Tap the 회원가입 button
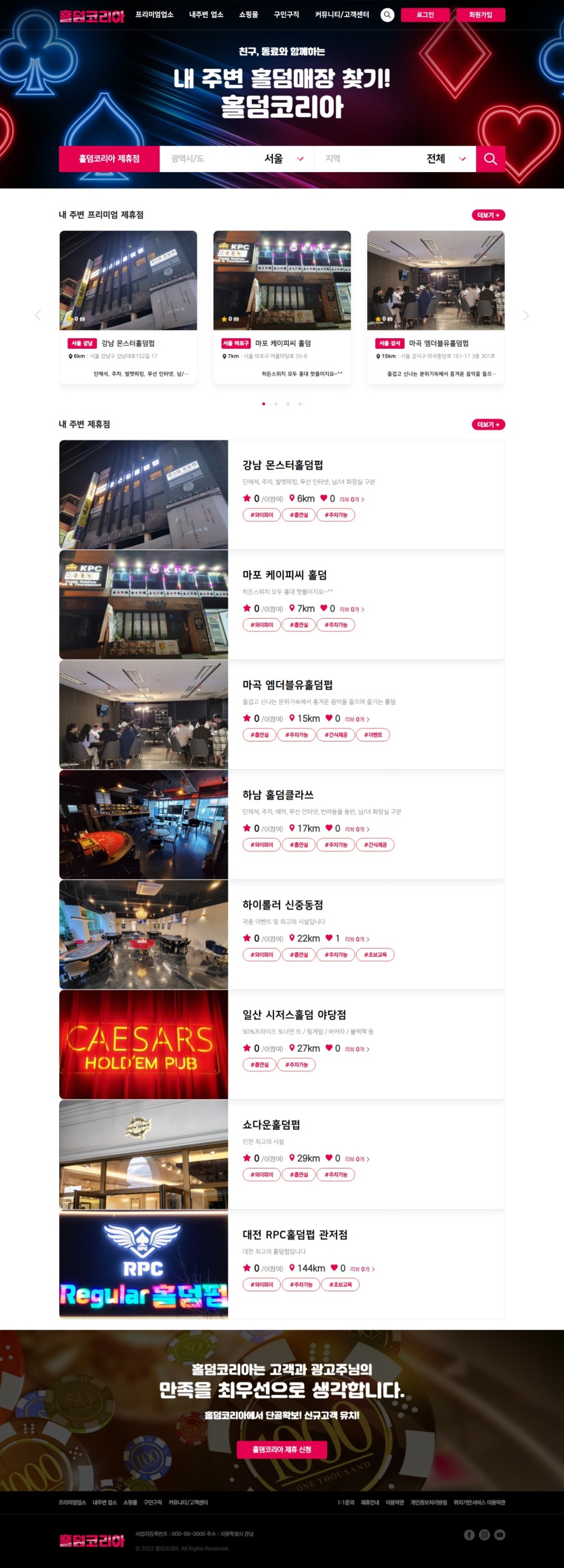Screen dimensions: 564x1568 click(x=480, y=15)
